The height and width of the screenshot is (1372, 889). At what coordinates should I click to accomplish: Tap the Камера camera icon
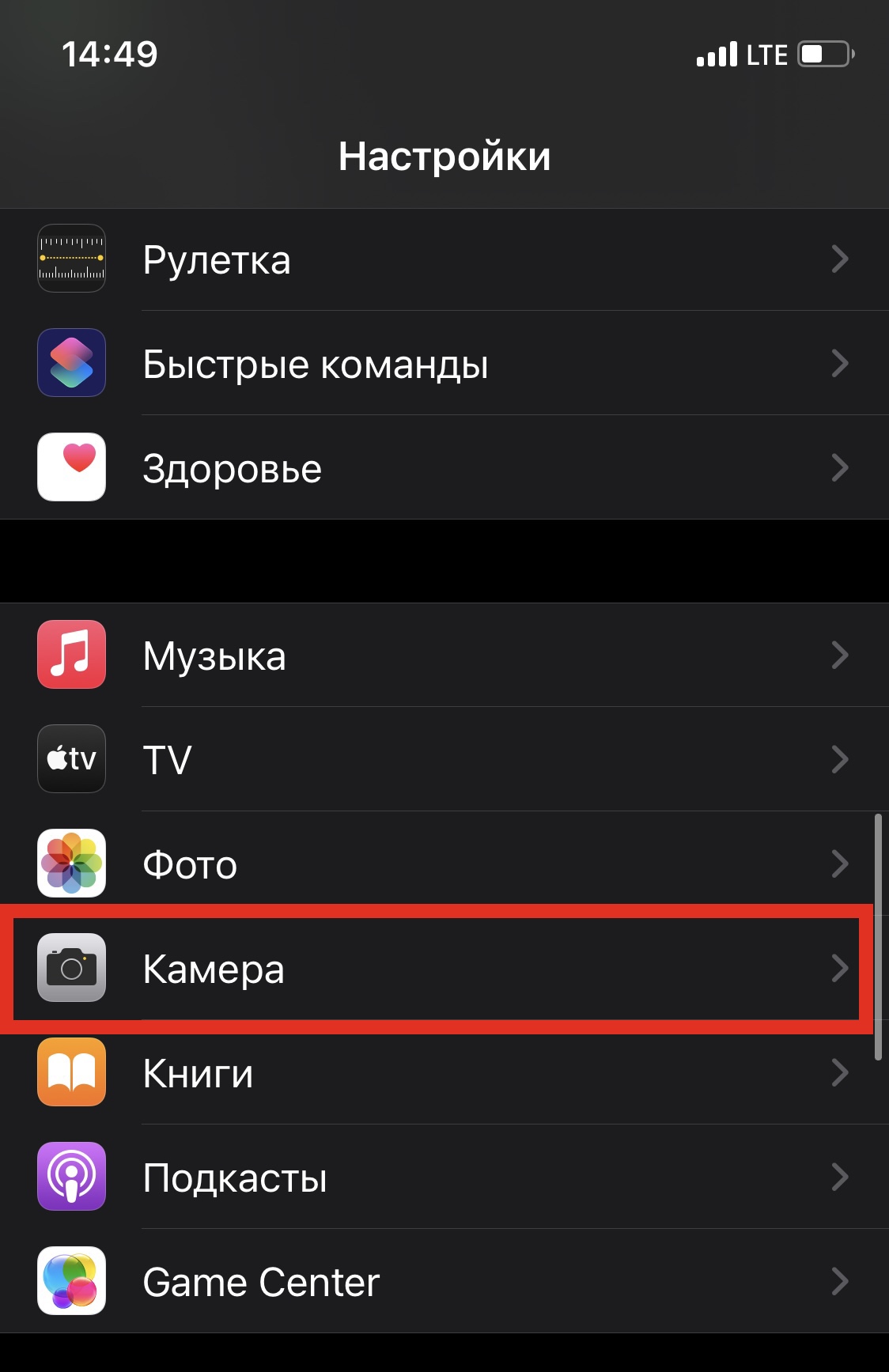click(71, 969)
